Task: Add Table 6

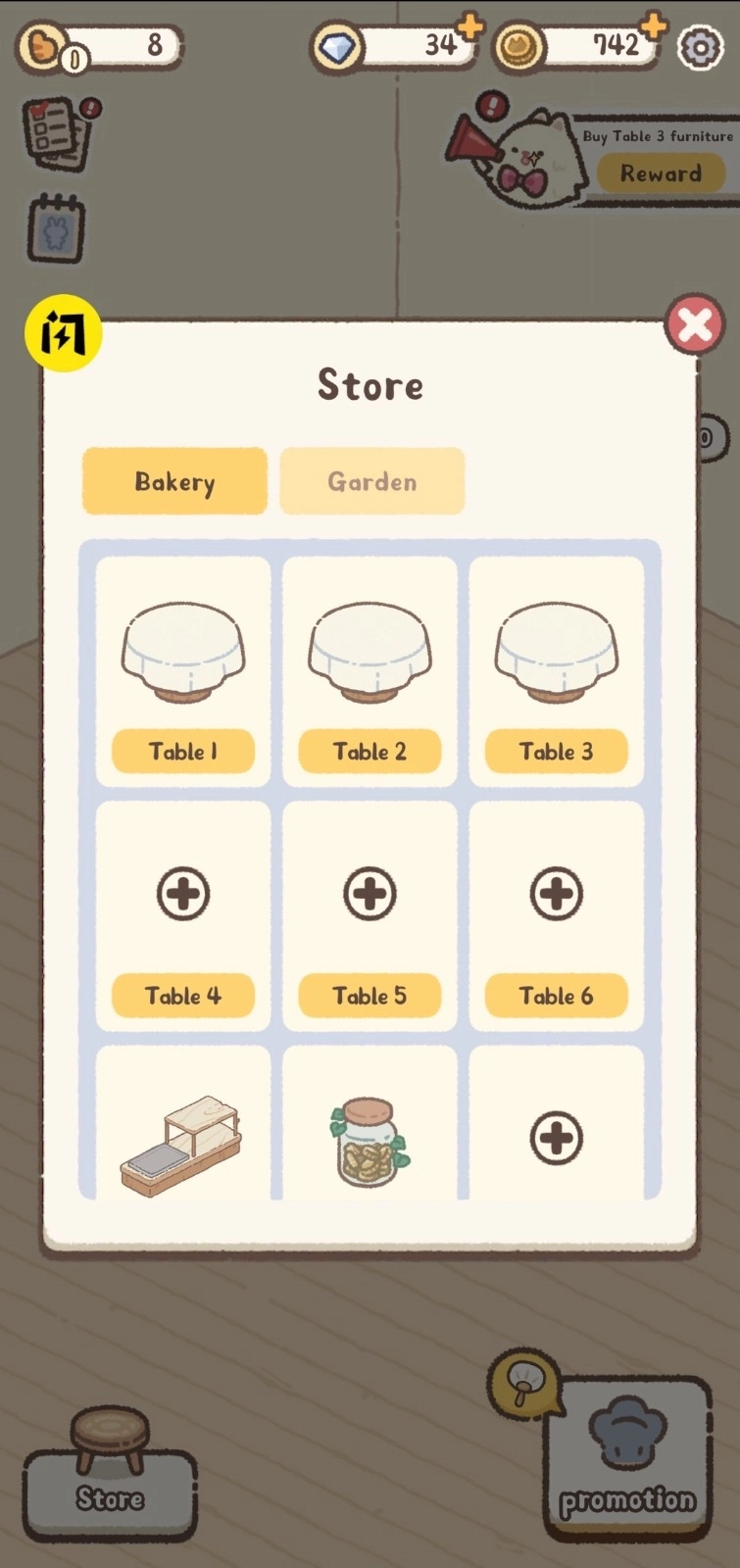Action: point(556,894)
